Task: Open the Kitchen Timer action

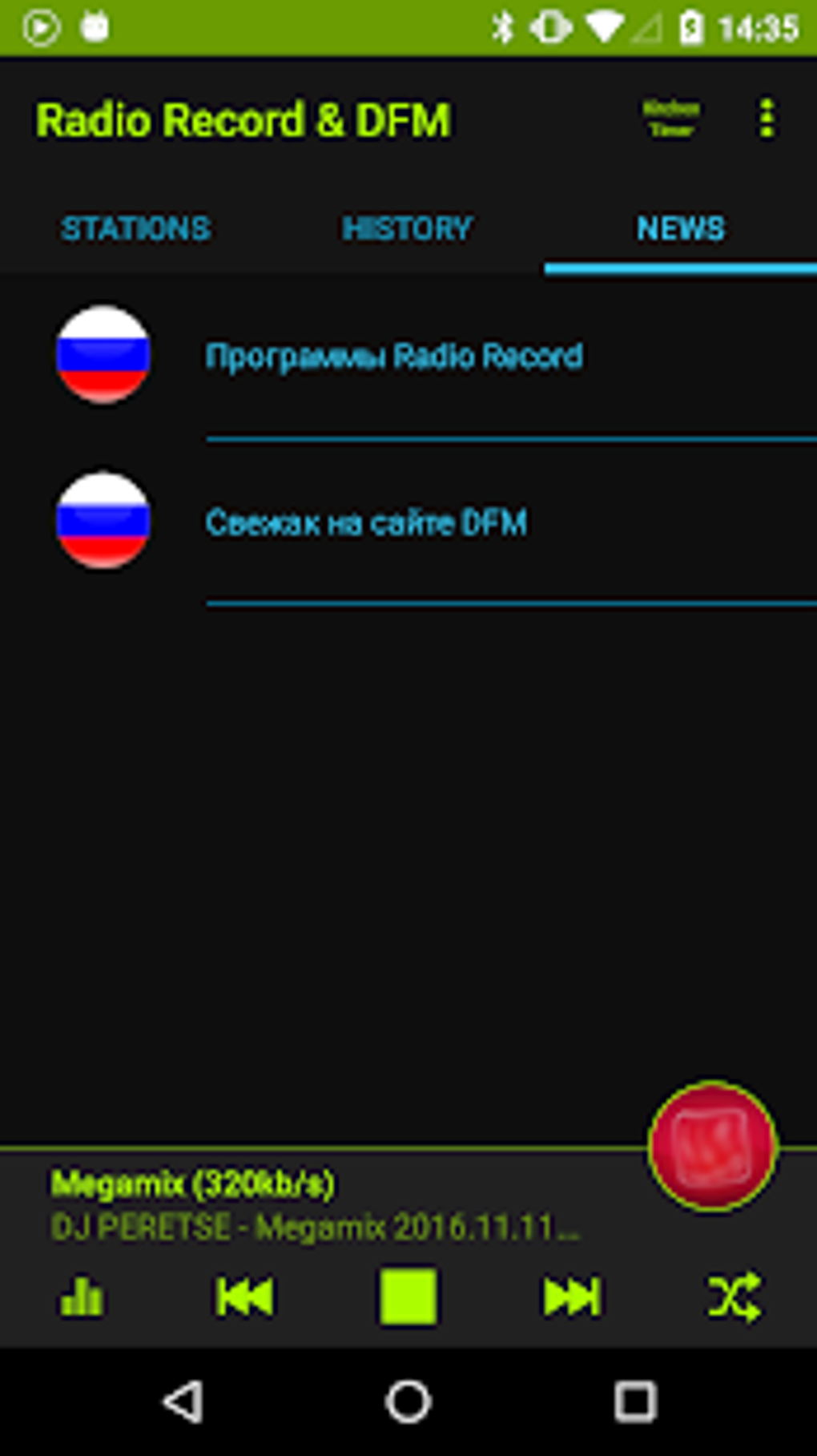Action: [671, 119]
